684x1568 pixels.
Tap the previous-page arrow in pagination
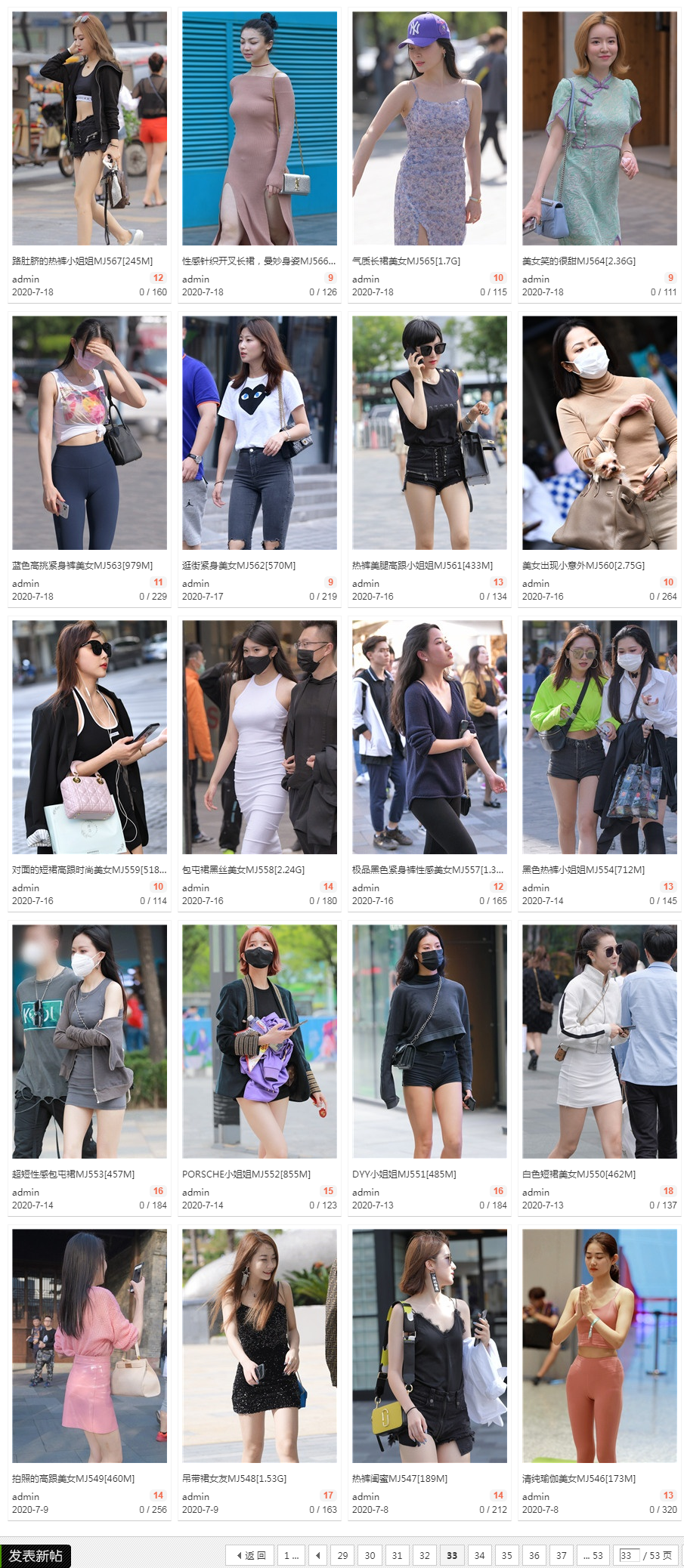318,1556
